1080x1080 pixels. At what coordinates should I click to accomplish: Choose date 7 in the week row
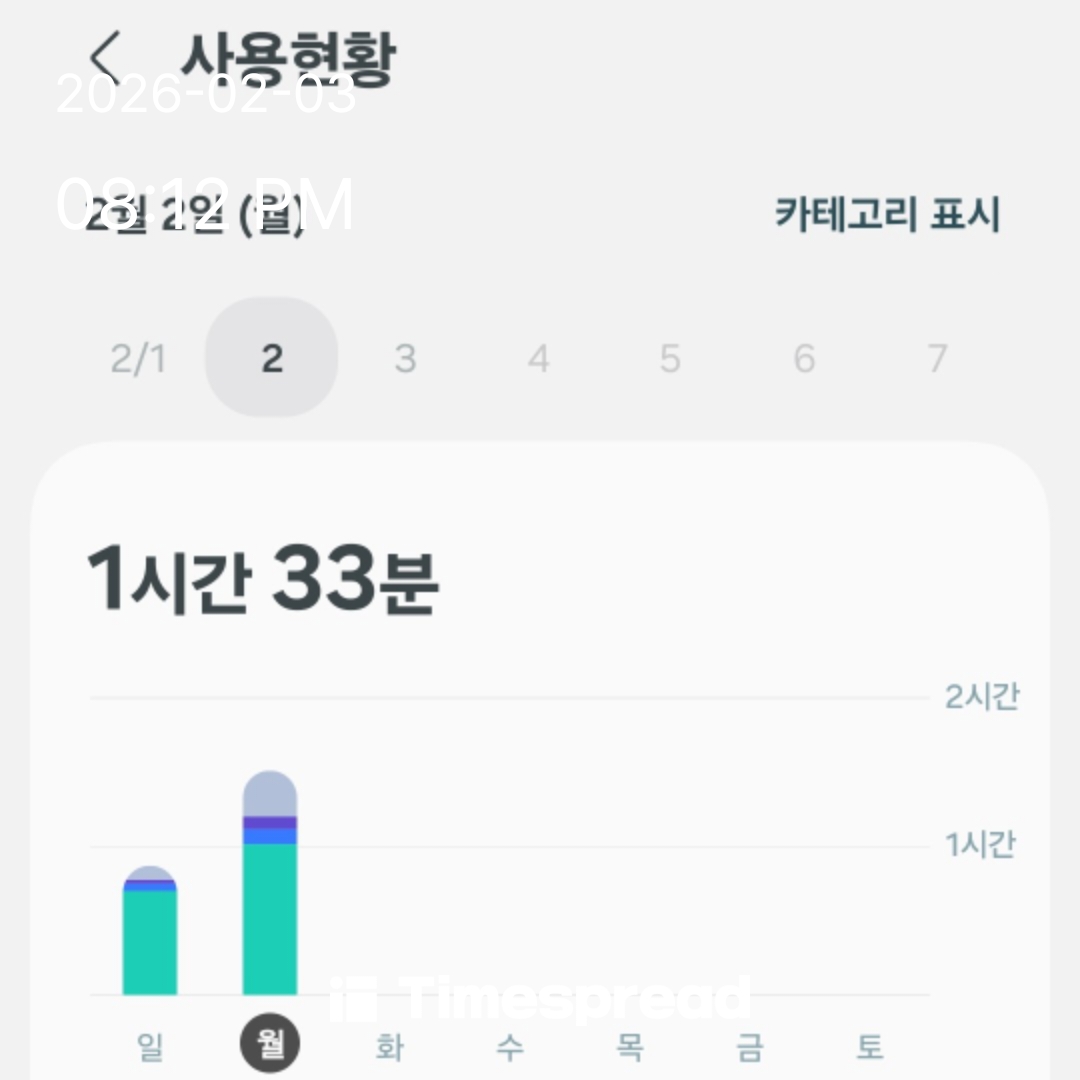pos(937,358)
